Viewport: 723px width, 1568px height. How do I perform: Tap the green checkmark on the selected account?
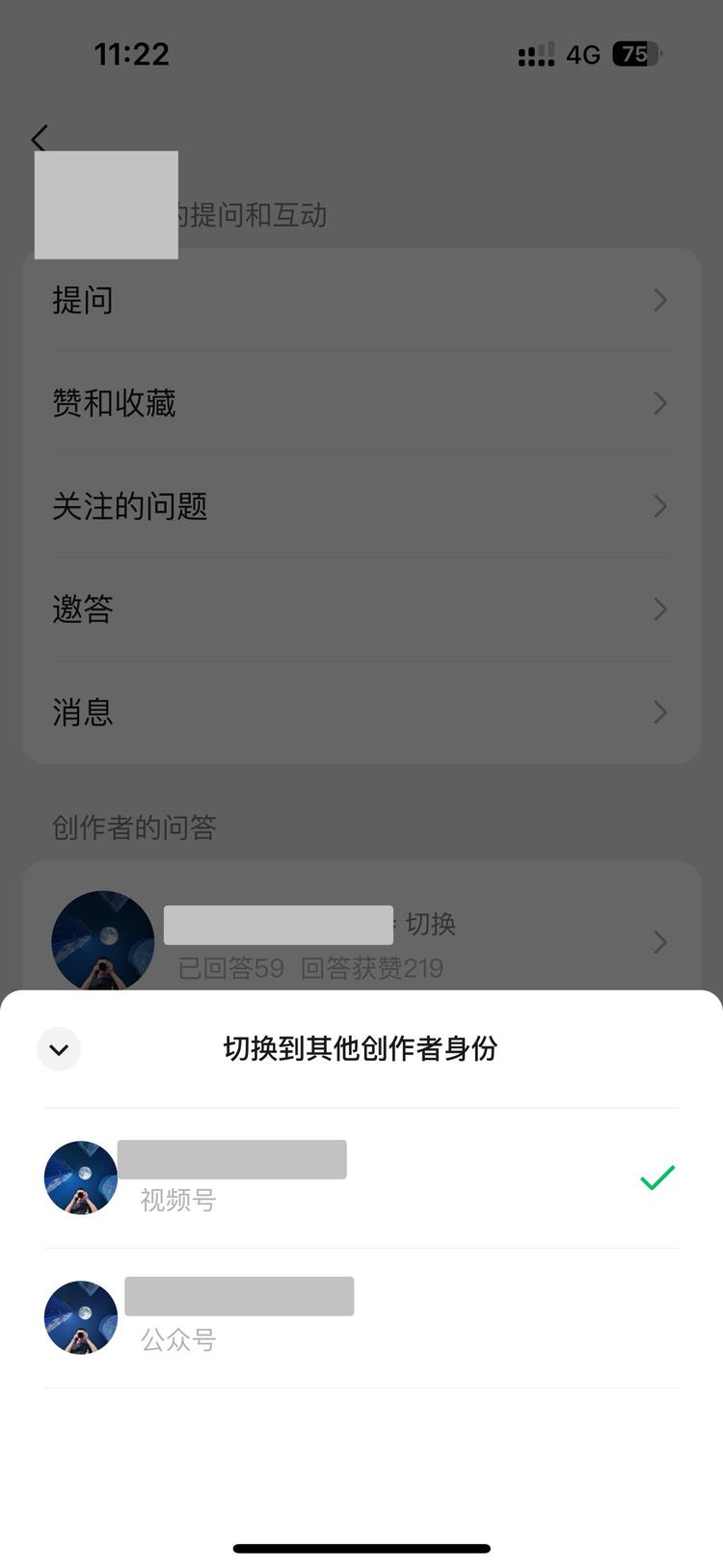coord(656,1176)
